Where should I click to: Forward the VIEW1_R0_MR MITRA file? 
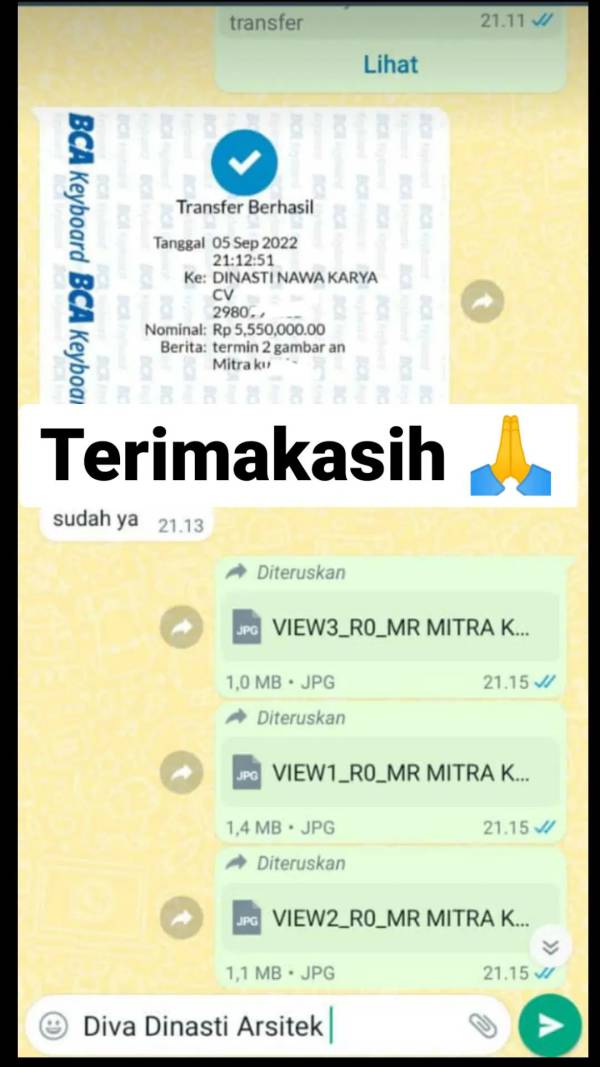[182, 773]
